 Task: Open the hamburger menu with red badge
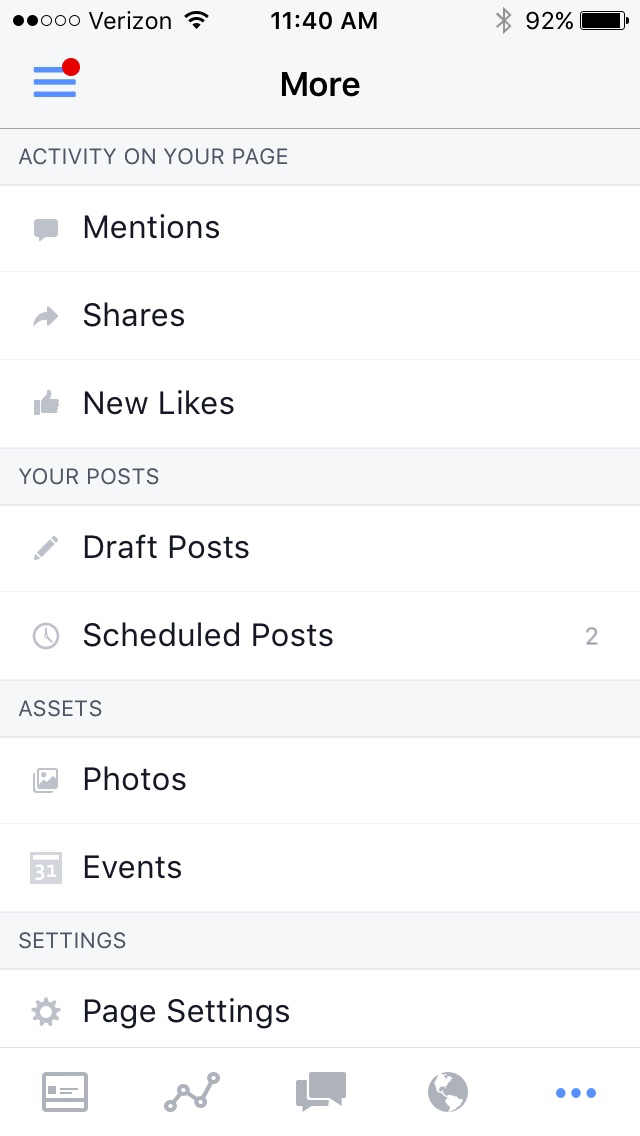pos(55,81)
